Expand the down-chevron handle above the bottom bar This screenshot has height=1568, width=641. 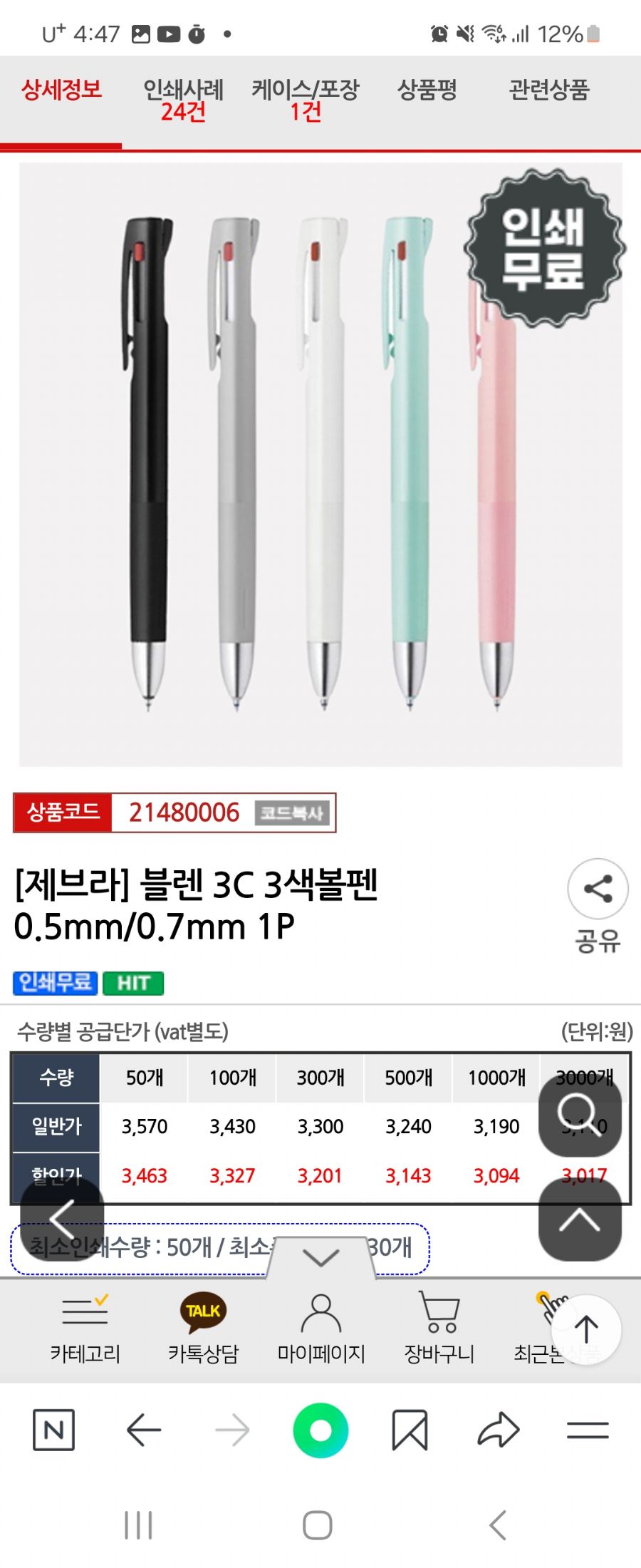[321, 1257]
